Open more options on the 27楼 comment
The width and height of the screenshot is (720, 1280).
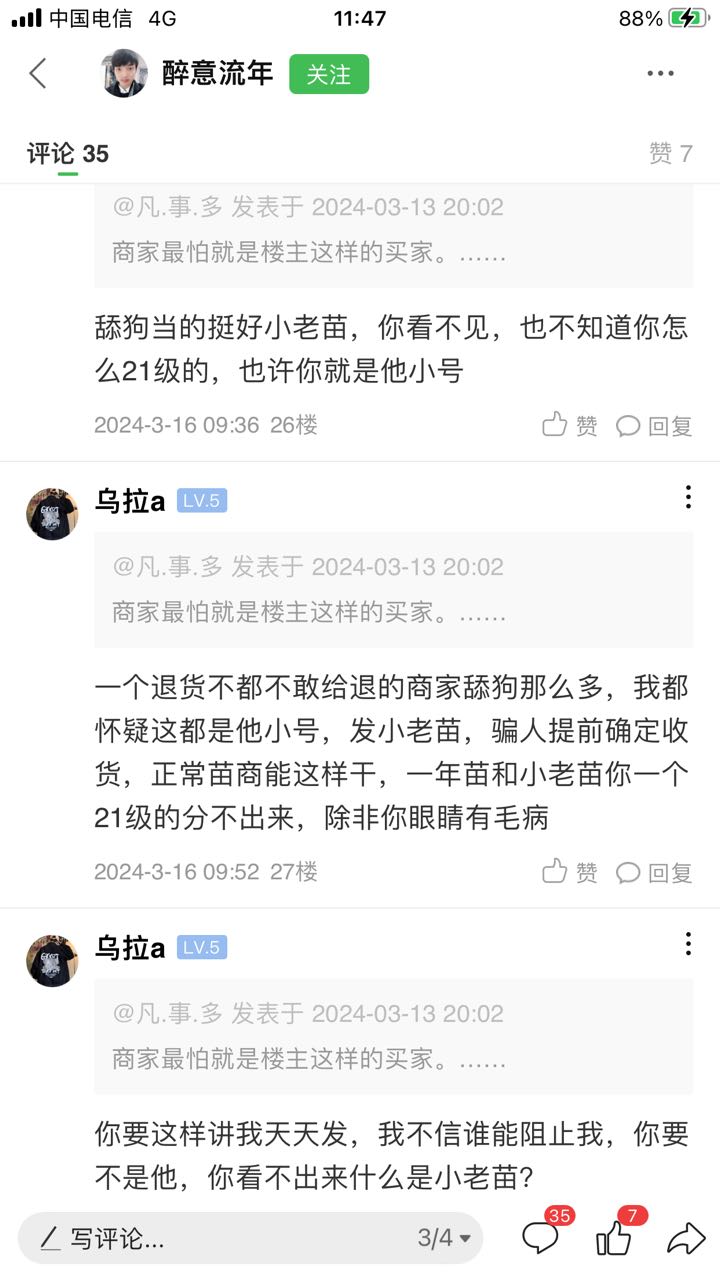click(x=688, y=497)
